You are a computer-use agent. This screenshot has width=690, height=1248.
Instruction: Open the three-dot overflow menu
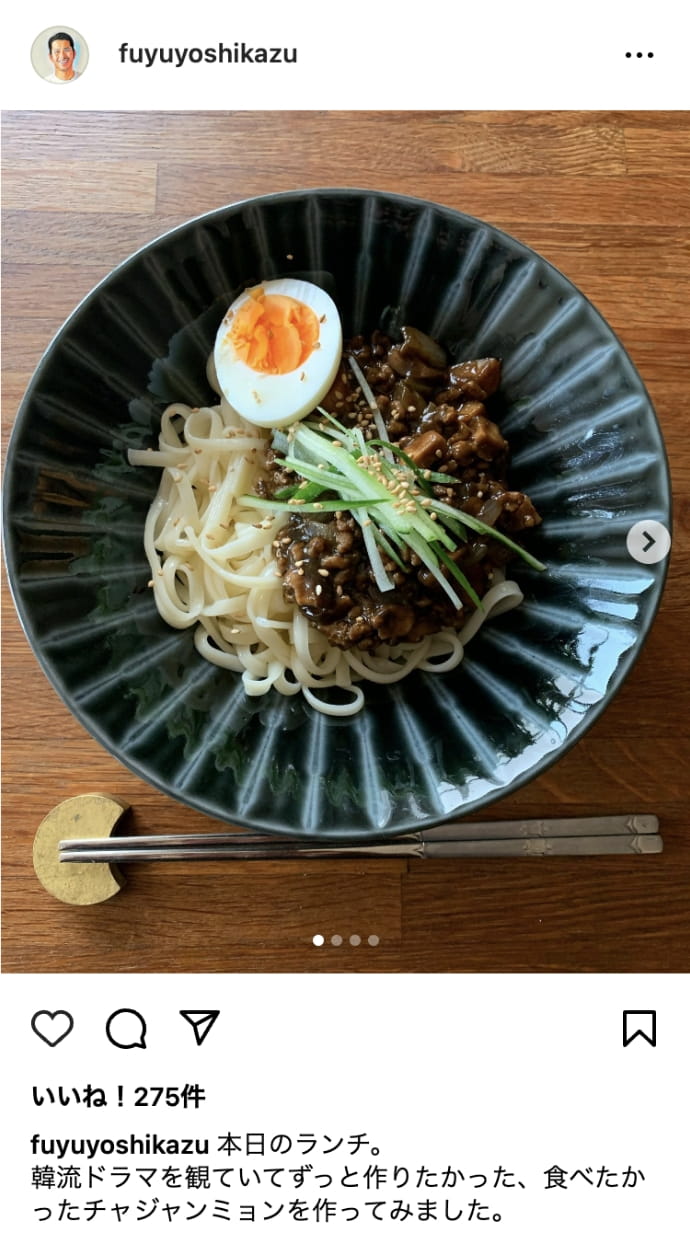[639, 55]
